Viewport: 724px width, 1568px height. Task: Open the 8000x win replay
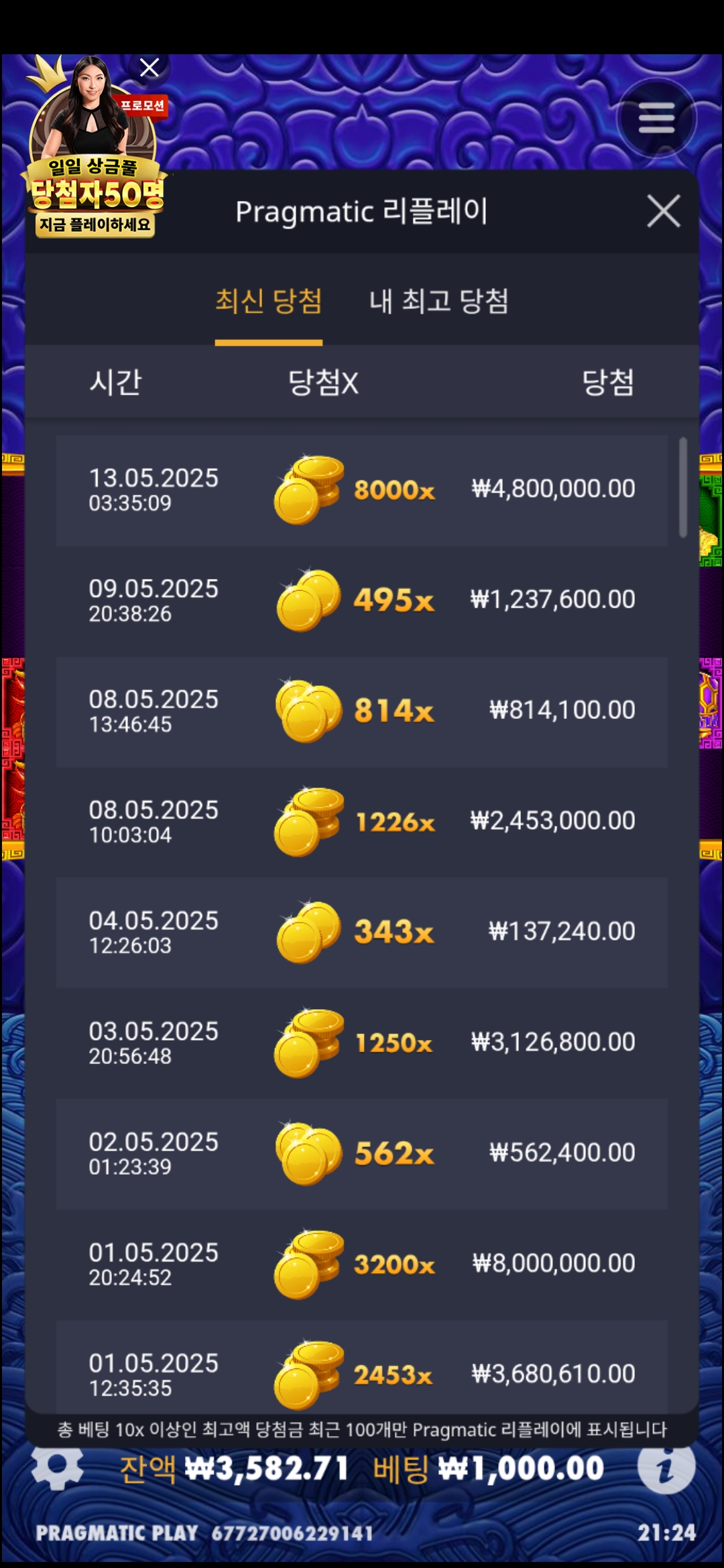click(x=361, y=490)
